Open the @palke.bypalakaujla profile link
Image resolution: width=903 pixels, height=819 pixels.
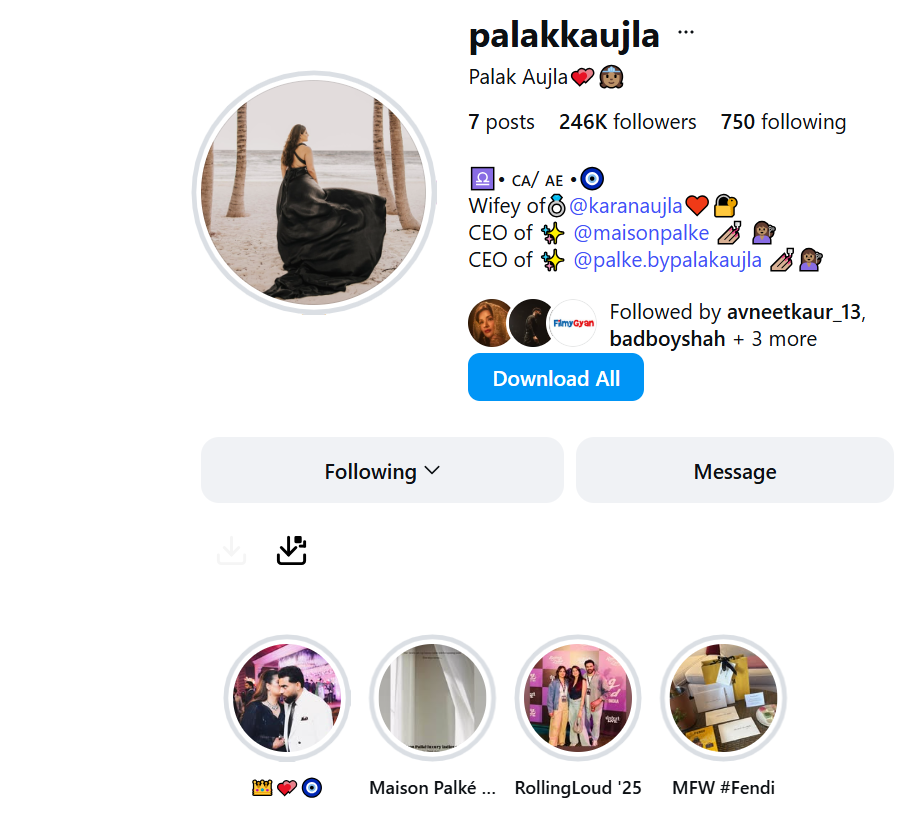667,260
